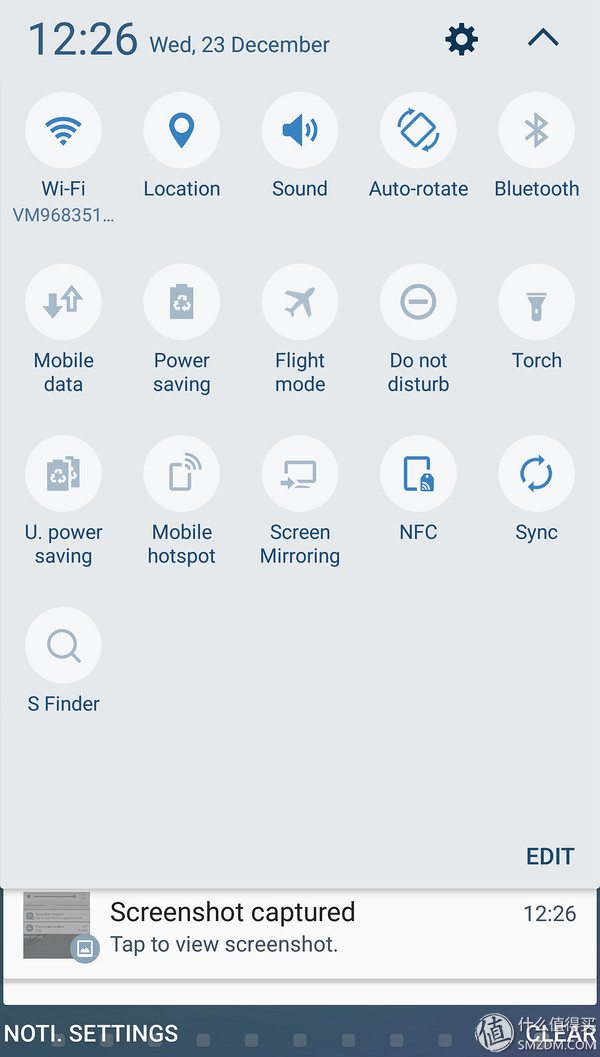The image size is (600, 1057).
Task: Turn on Bluetooth
Action: [x=536, y=131]
